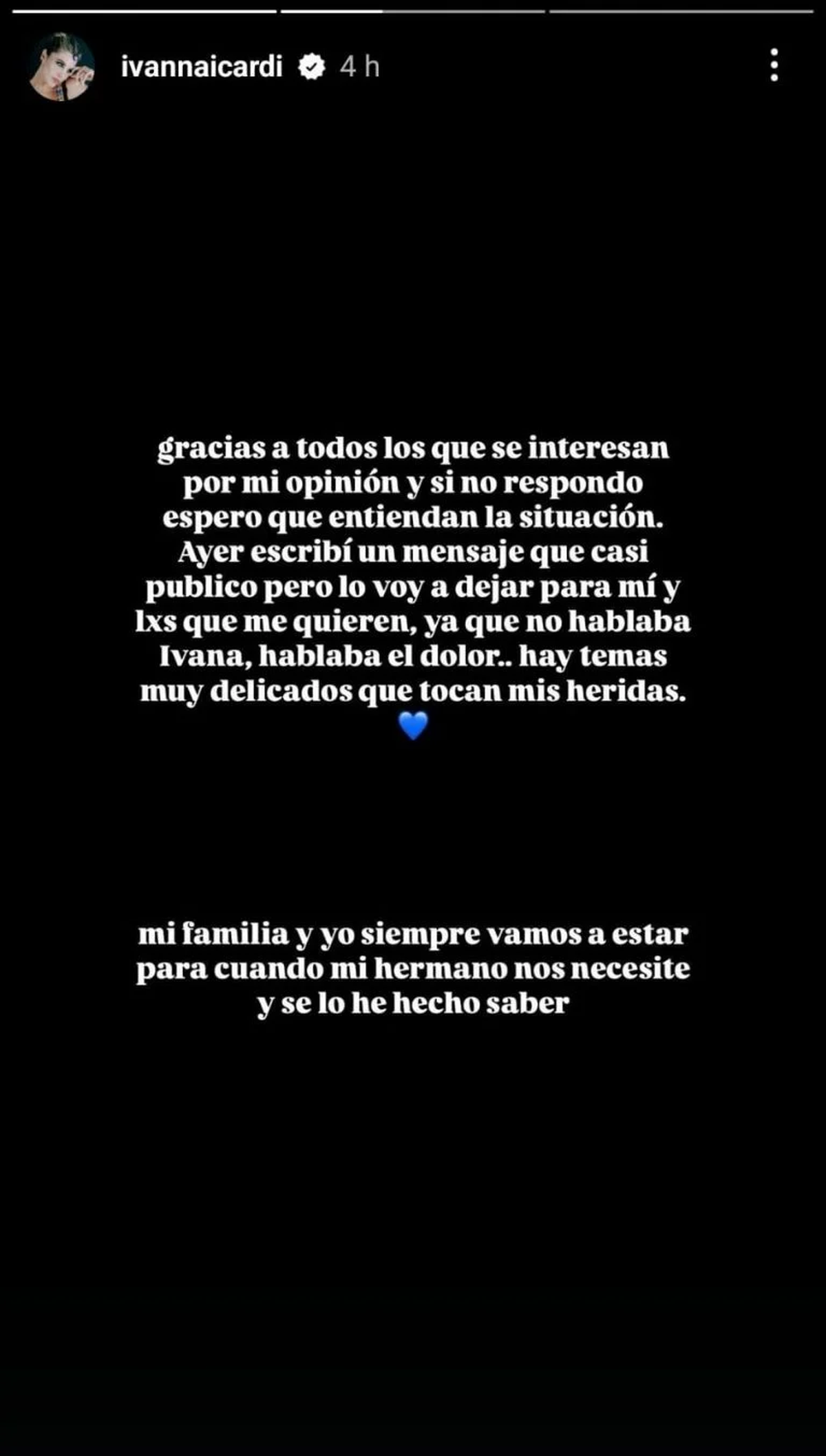Open ivannaicardi's profile picture
The height and width of the screenshot is (1456, 826).
tap(61, 67)
